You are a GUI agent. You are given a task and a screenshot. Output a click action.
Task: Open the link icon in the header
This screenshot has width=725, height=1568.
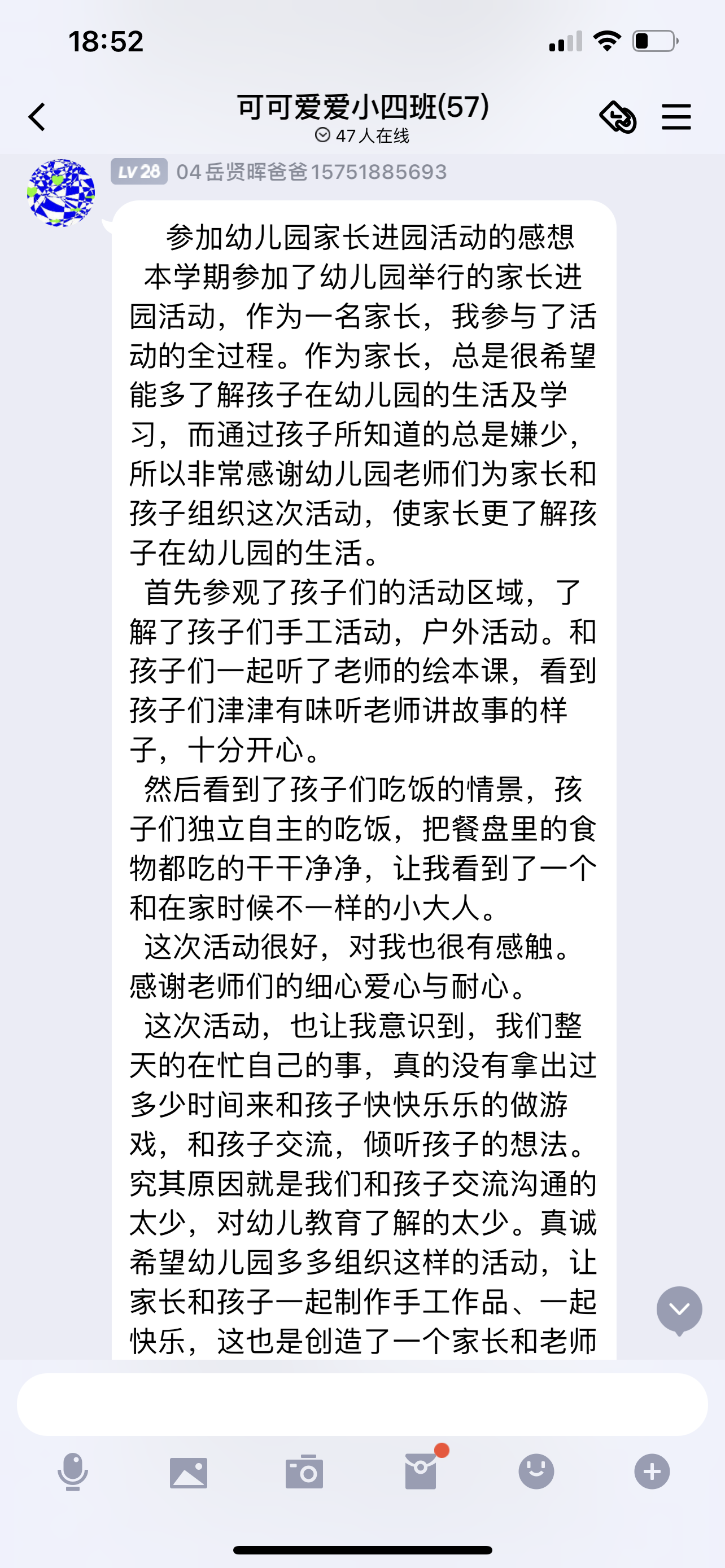coord(618,116)
